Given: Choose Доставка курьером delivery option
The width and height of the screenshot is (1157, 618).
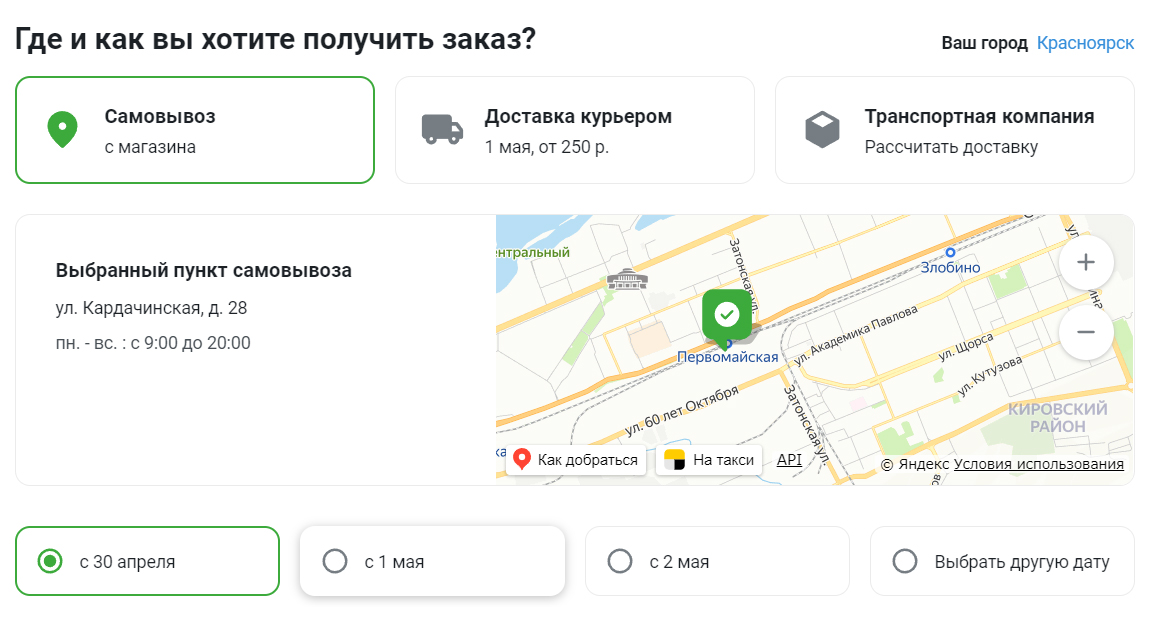Looking at the screenshot, I should coord(575,130).
